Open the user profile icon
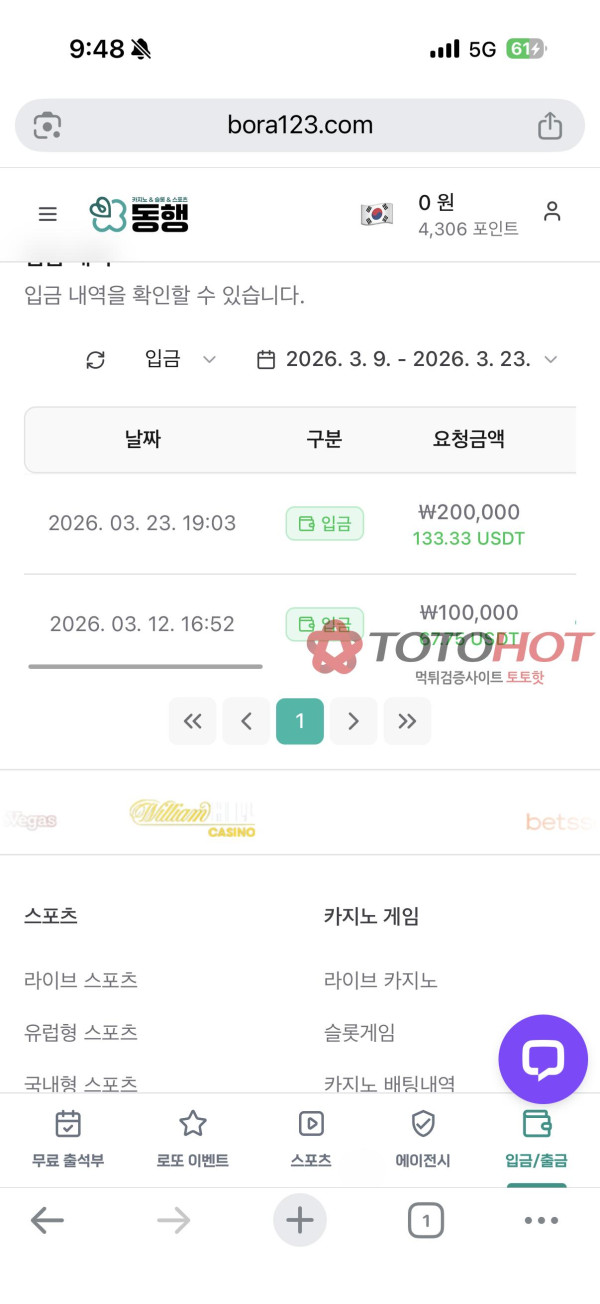 click(x=552, y=212)
